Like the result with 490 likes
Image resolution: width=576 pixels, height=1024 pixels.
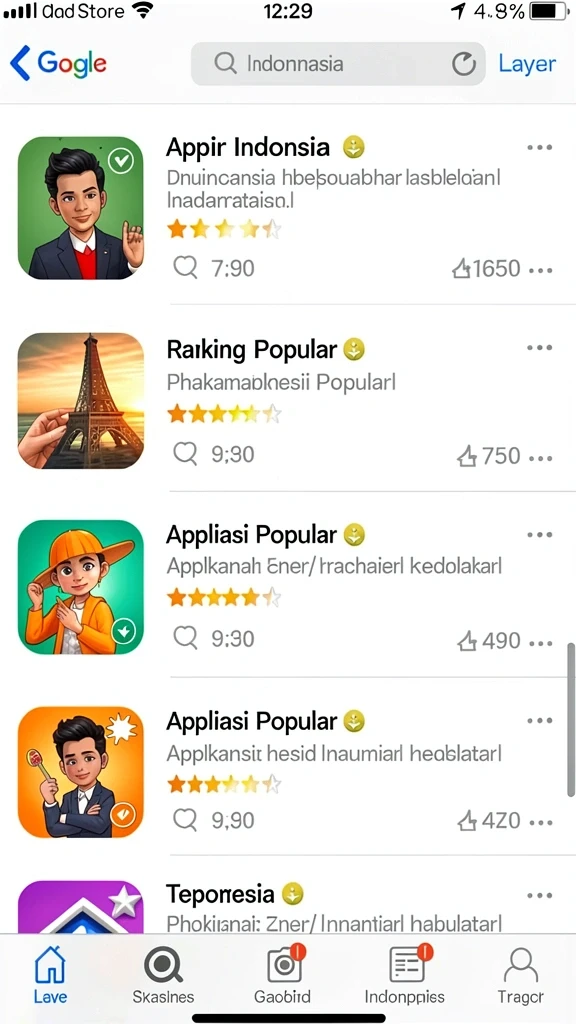pyautogui.click(x=488, y=641)
